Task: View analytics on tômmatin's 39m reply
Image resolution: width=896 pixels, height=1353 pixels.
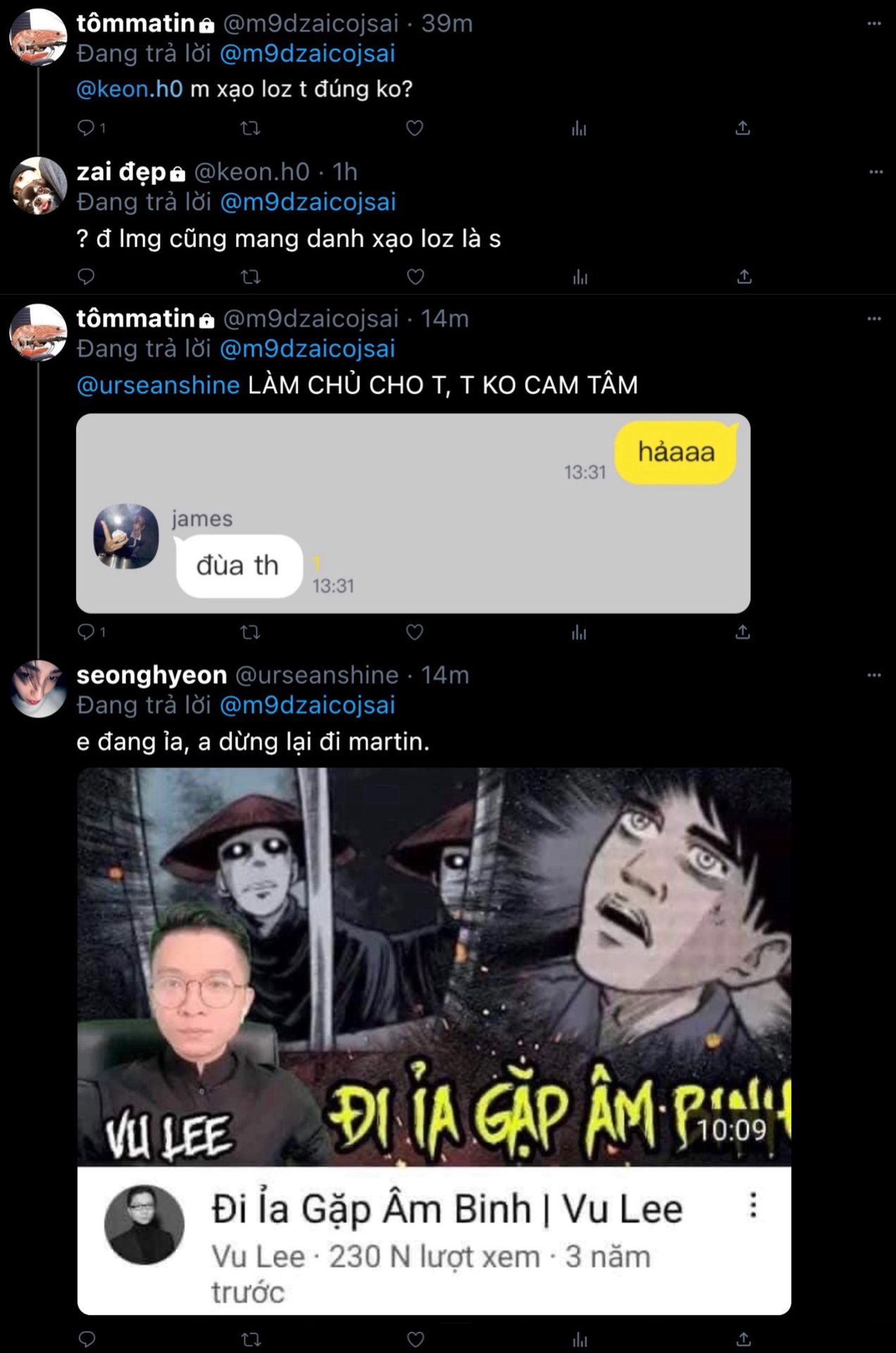Action: click(x=579, y=128)
